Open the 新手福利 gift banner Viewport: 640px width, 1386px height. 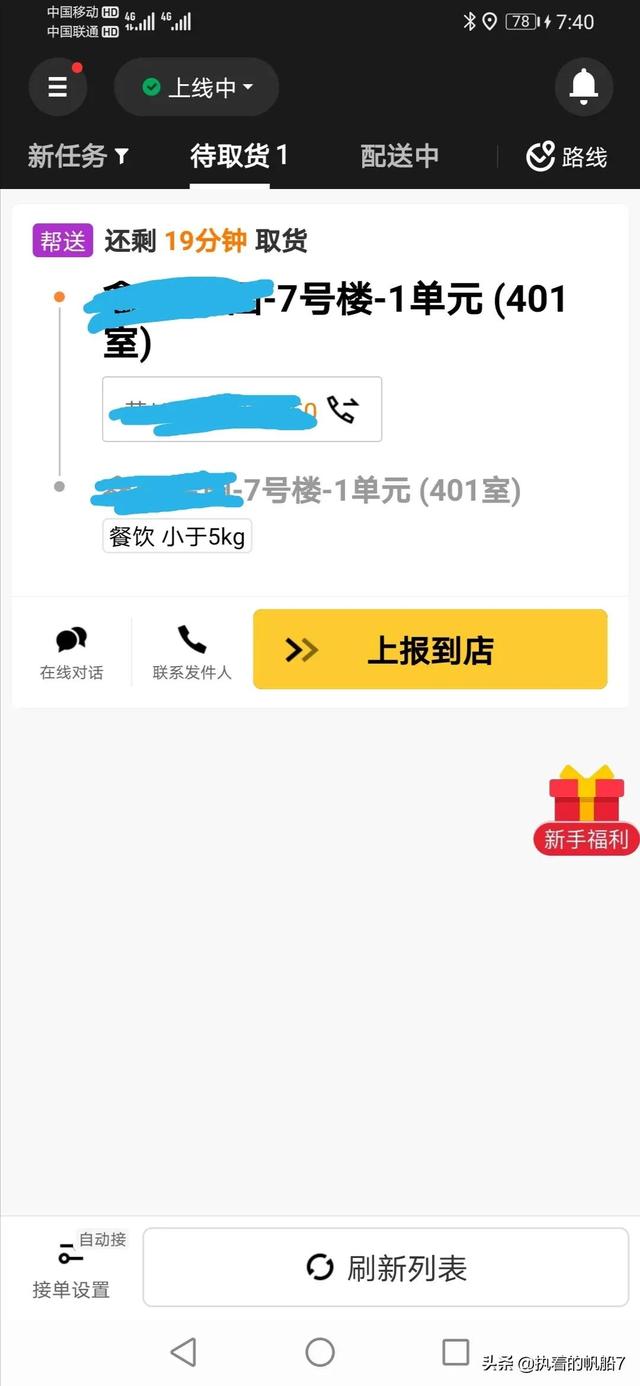point(586,810)
